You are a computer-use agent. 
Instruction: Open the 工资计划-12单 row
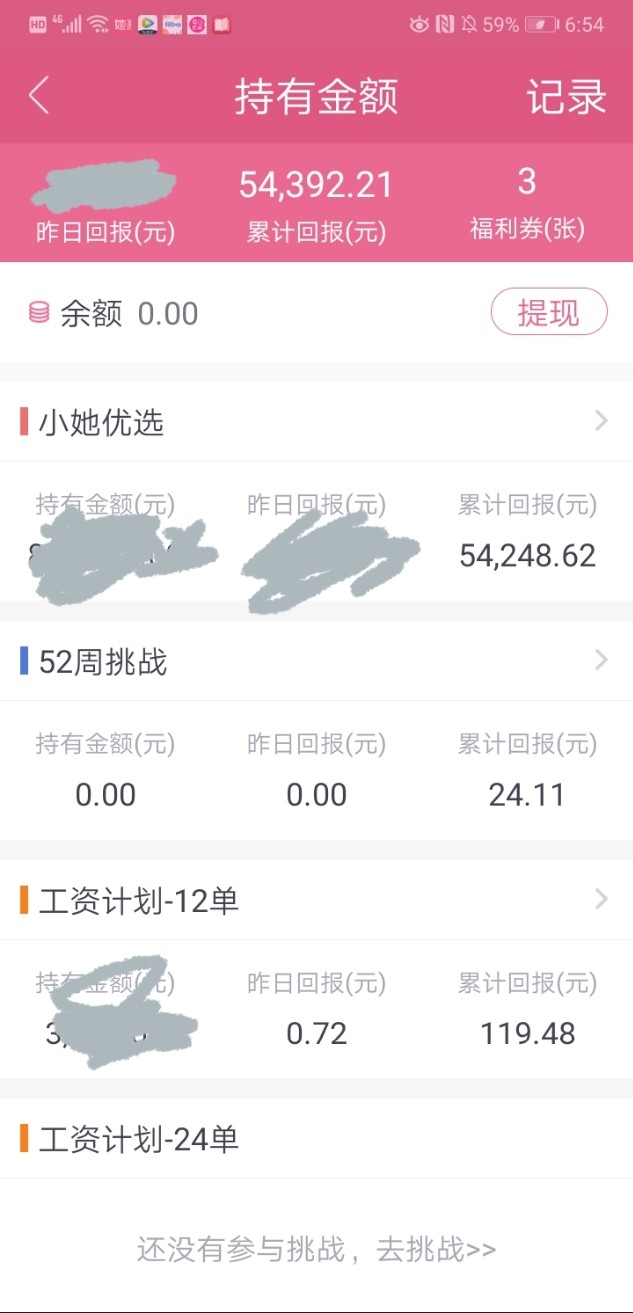(x=316, y=900)
